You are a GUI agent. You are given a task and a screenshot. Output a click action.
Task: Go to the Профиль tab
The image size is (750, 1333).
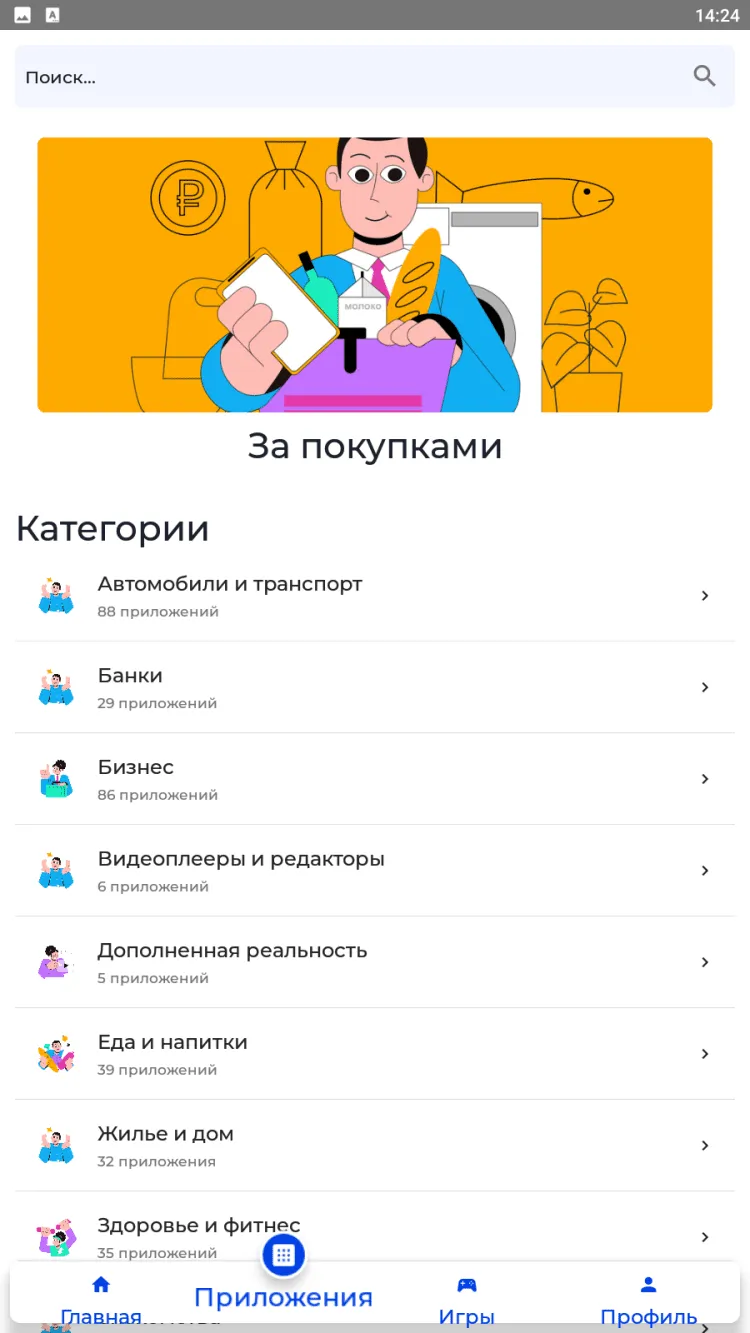(648, 1299)
